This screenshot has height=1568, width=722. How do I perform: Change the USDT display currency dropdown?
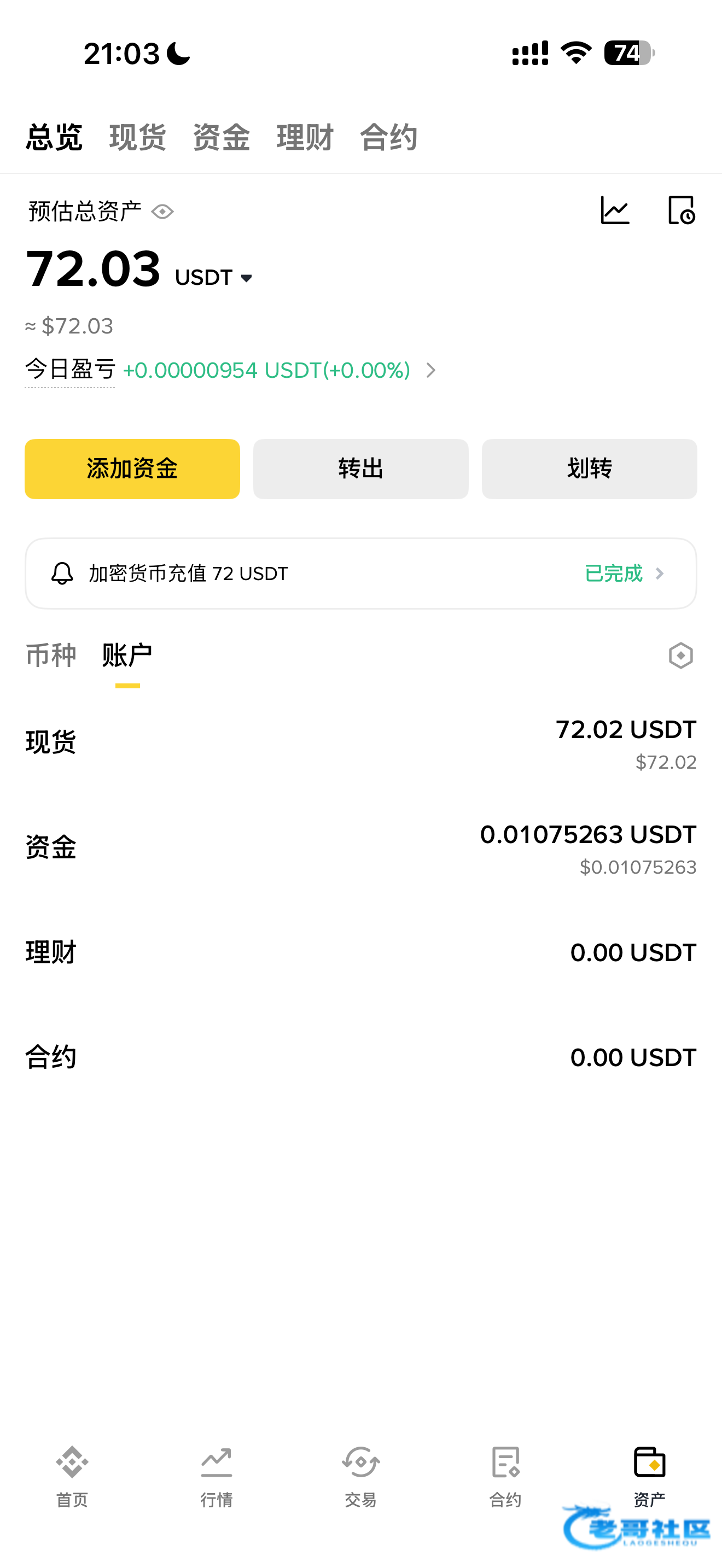point(214,278)
